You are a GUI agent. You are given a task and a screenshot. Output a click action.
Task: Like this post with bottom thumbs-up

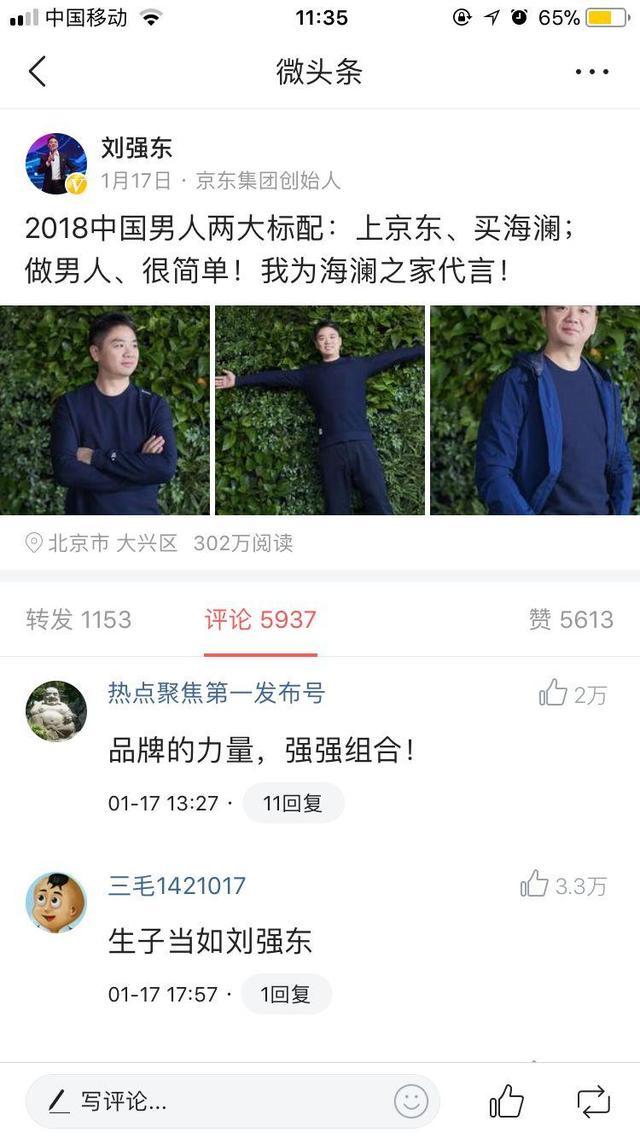pos(507,1102)
